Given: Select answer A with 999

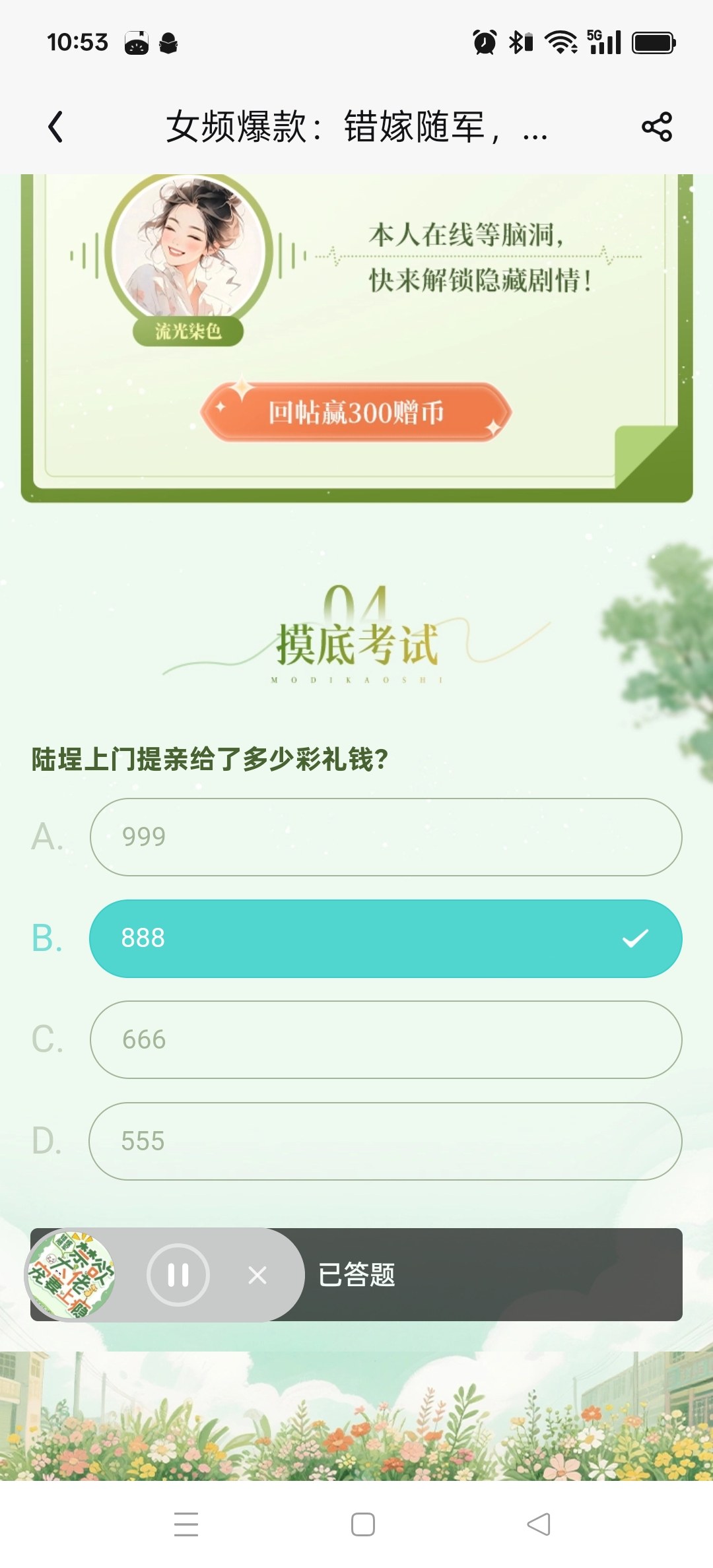Looking at the screenshot, I should 386,837.
